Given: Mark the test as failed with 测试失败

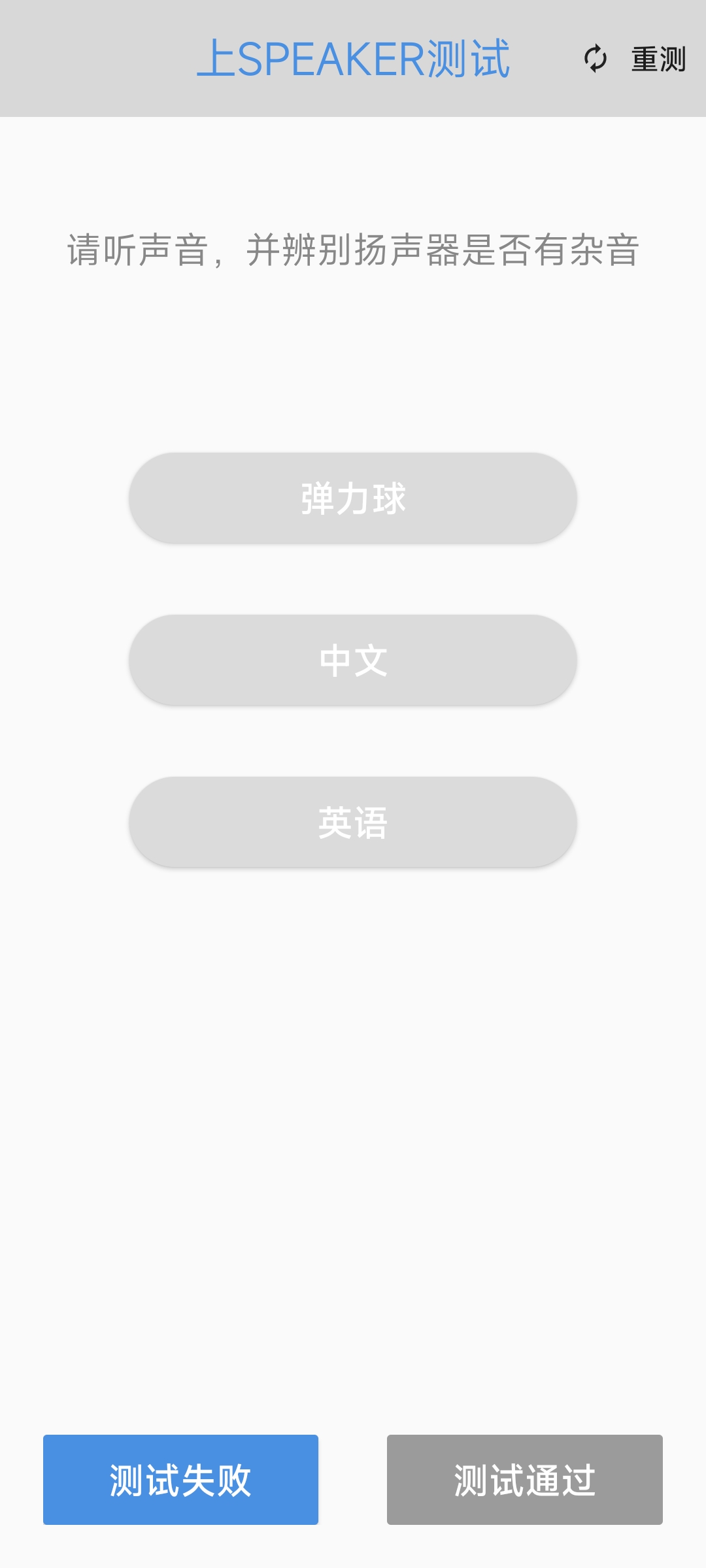Looking at the screenshot, I should [x=180, y=1480].
